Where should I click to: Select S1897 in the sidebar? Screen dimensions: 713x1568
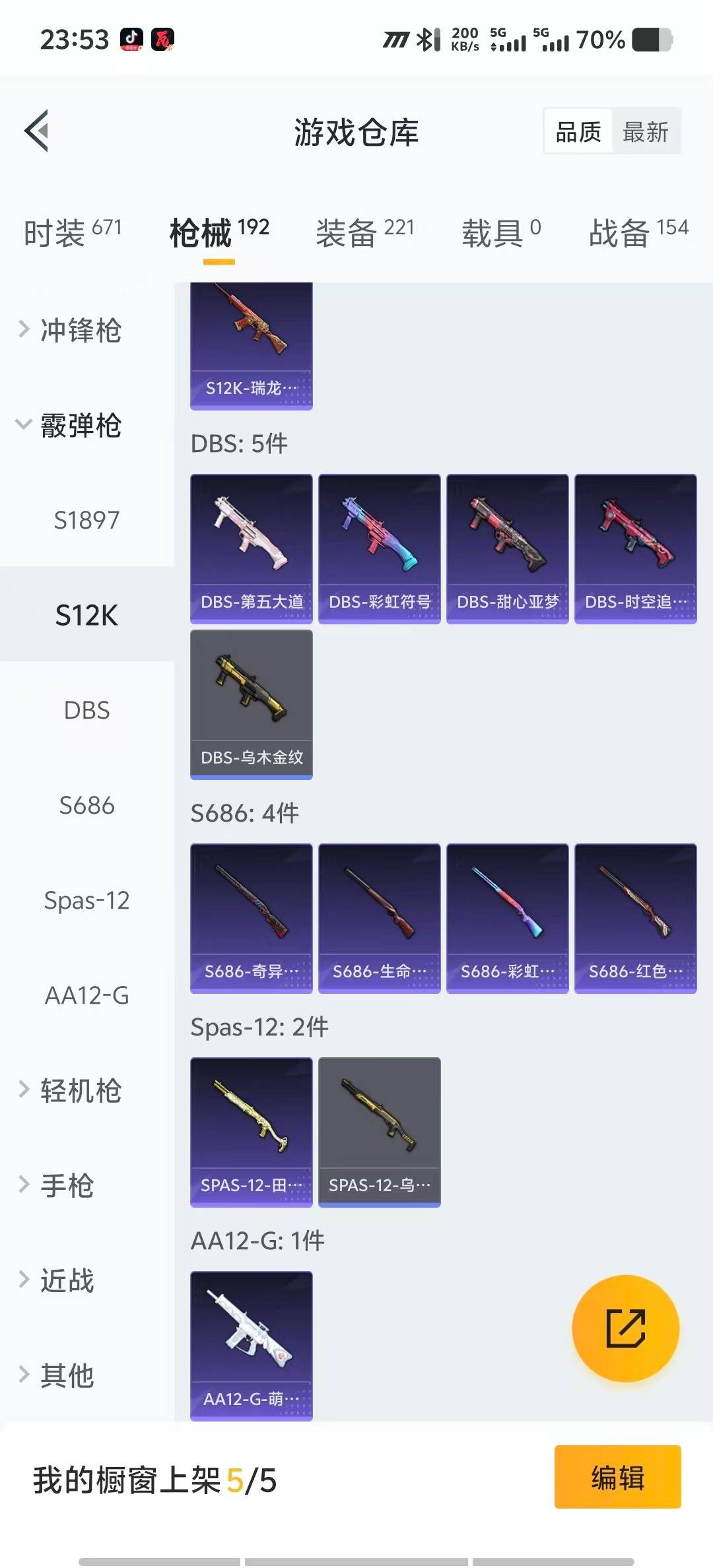tap(86, 520)
